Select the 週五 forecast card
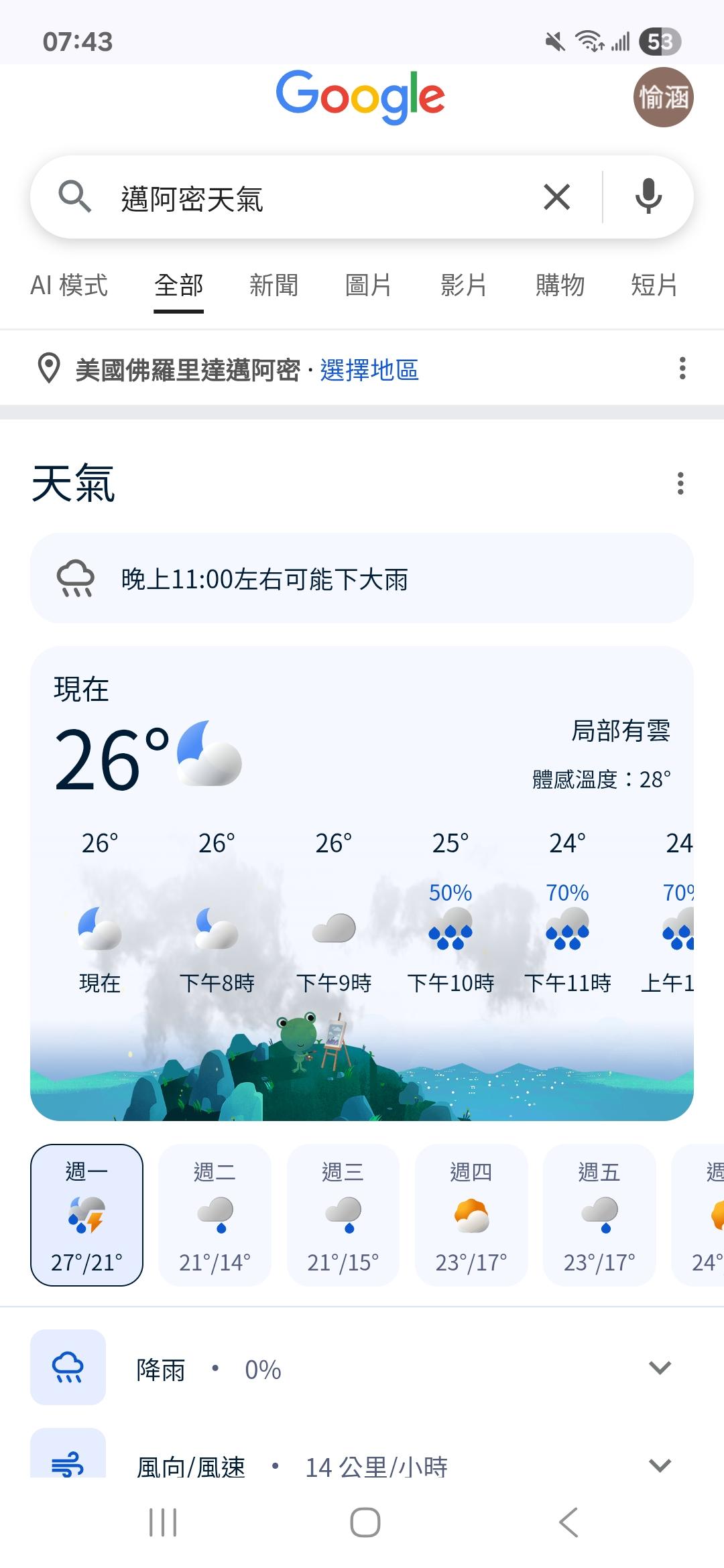Viewport: 724px width, 1568px height. 599,1215
